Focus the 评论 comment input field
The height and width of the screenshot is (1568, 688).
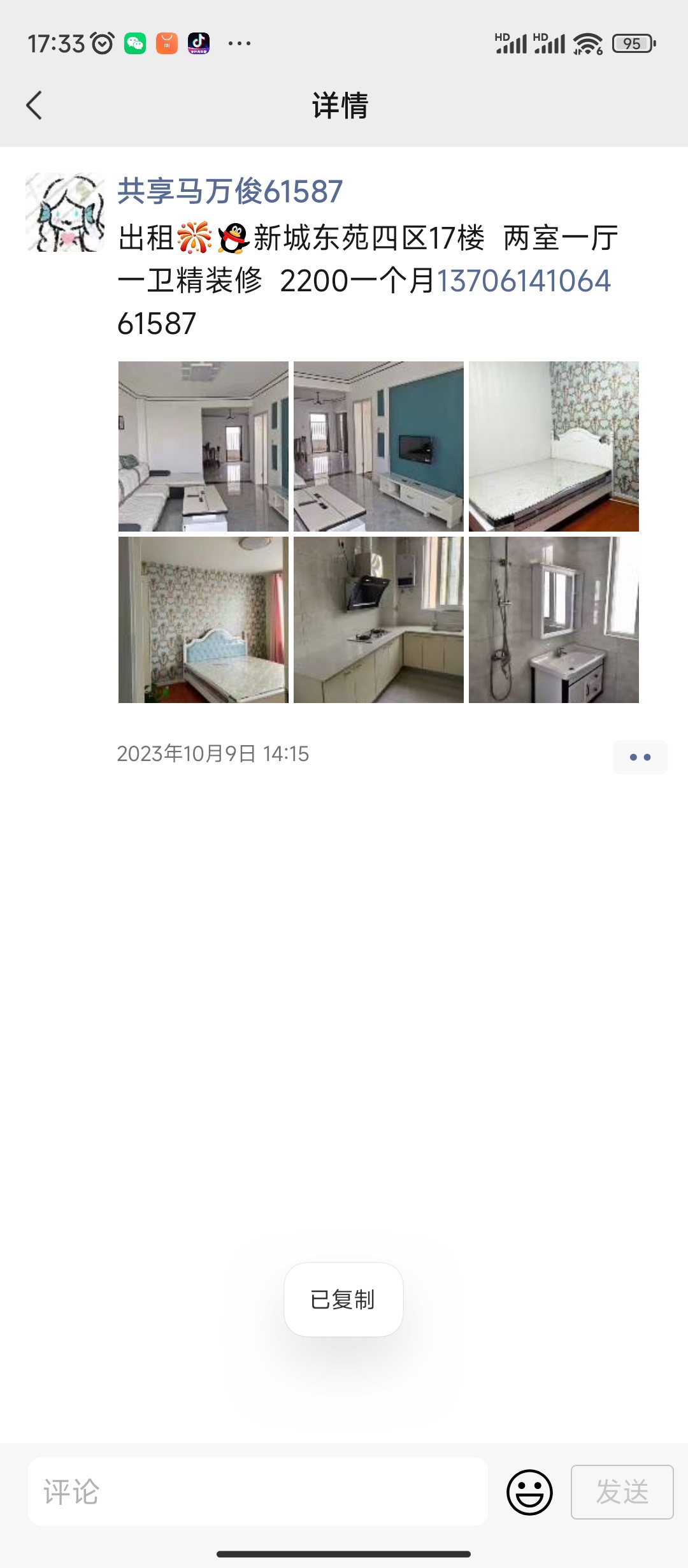258,1492
